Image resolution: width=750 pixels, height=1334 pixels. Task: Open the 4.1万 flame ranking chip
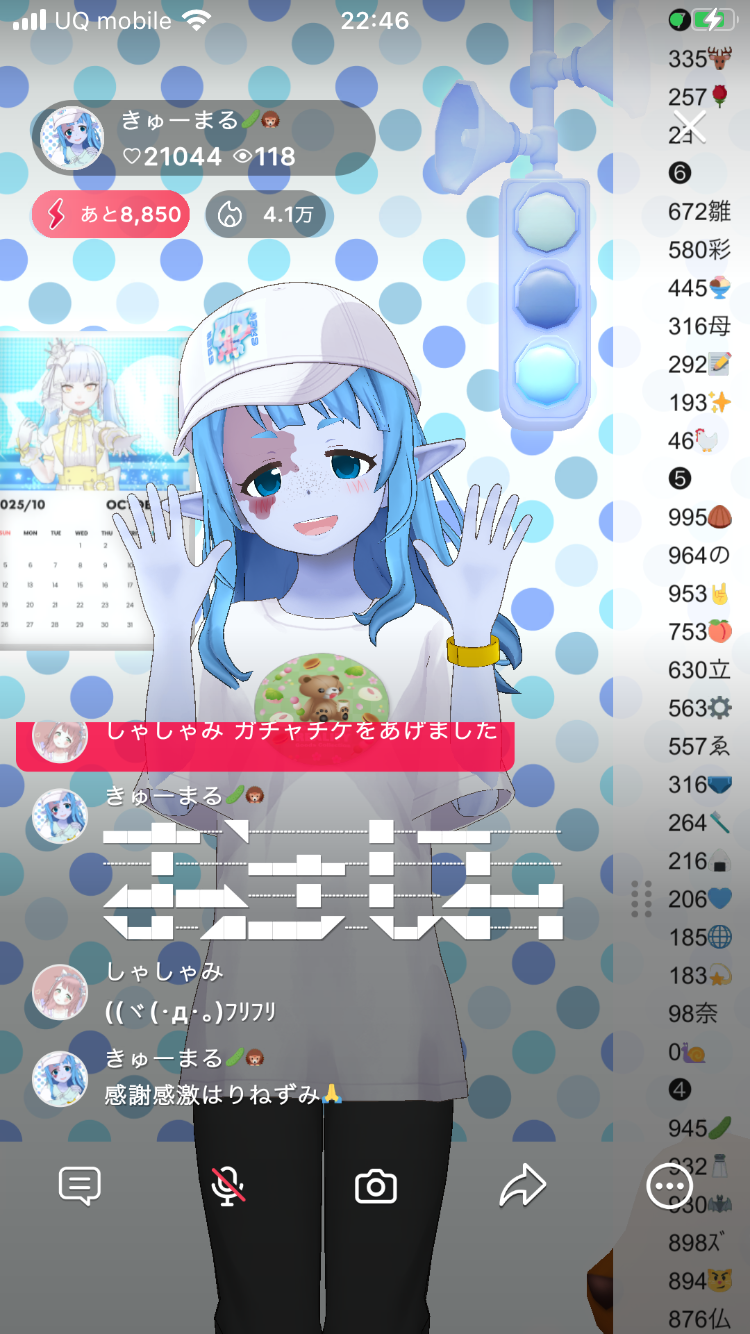pos(265,215)
